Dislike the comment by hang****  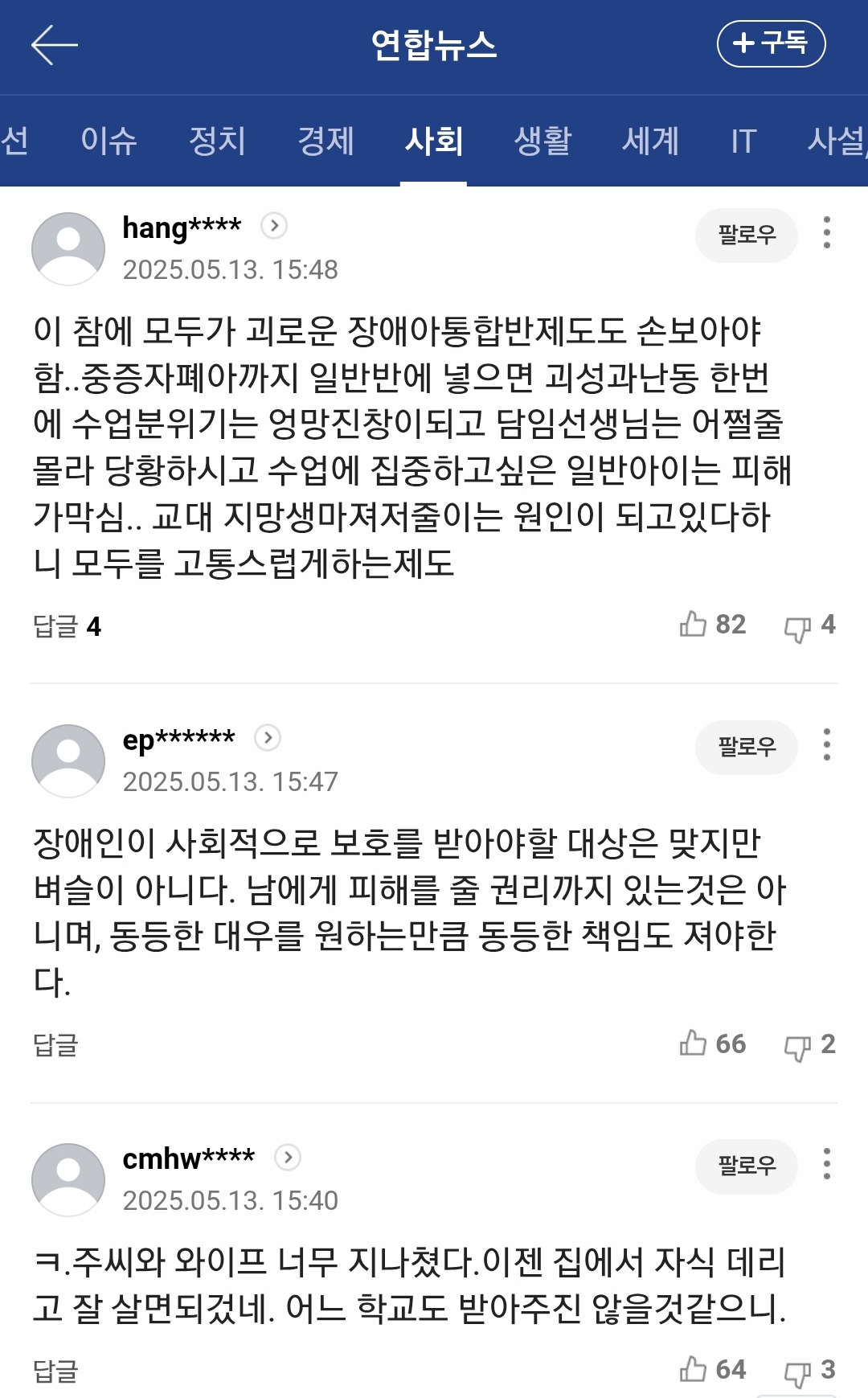(809, 626)
